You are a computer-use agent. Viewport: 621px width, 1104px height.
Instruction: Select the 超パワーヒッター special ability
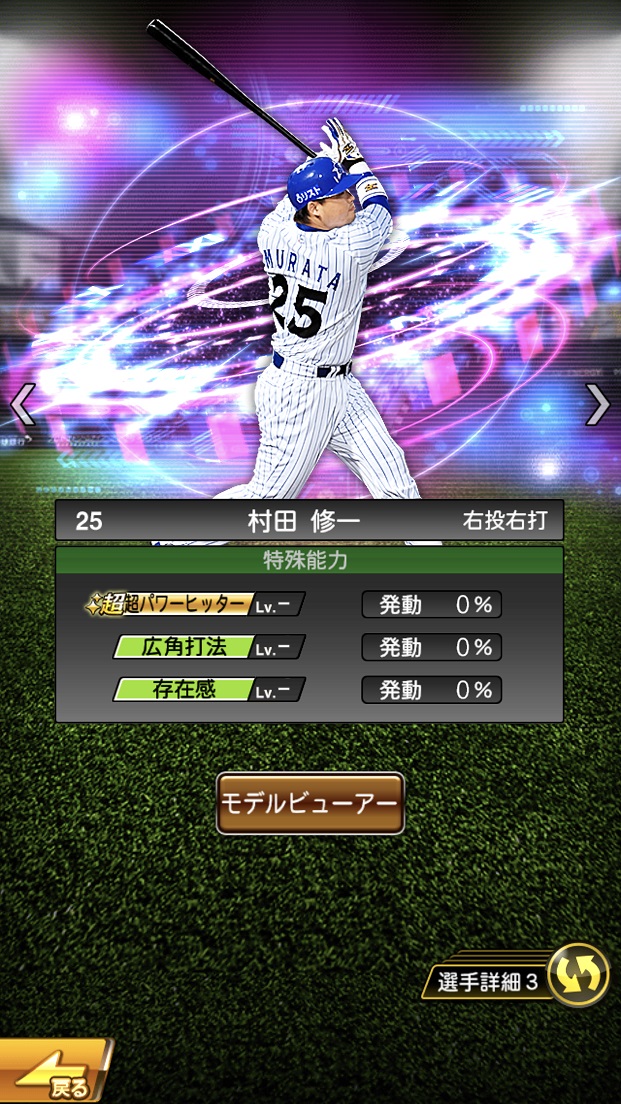click(196, 604)
